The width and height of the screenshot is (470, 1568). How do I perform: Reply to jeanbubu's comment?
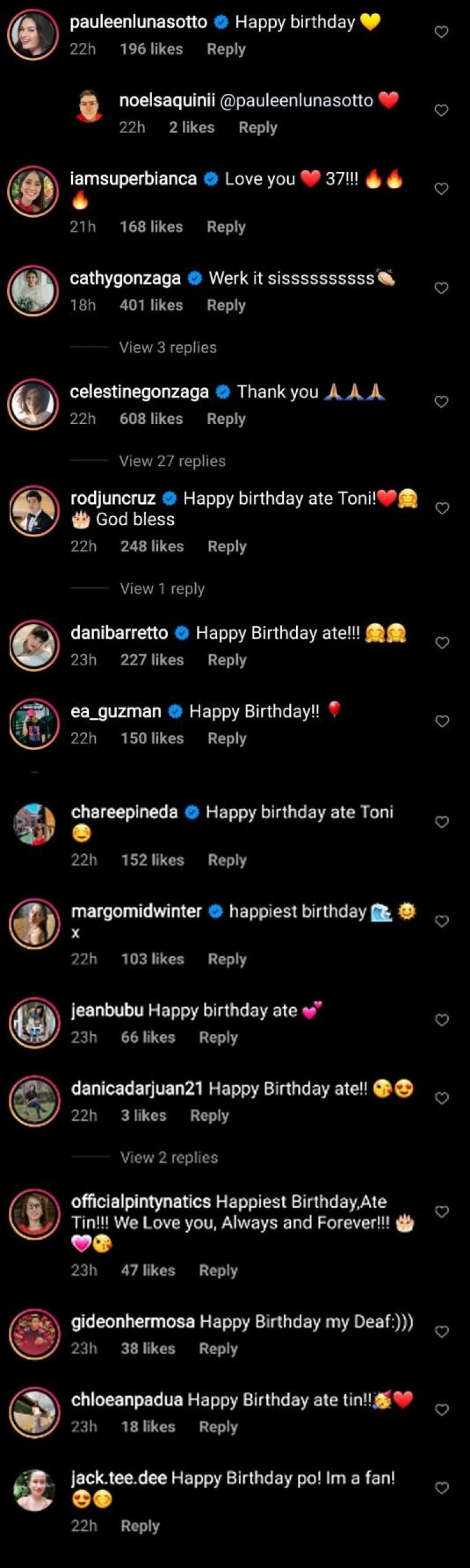(218, 1037)
